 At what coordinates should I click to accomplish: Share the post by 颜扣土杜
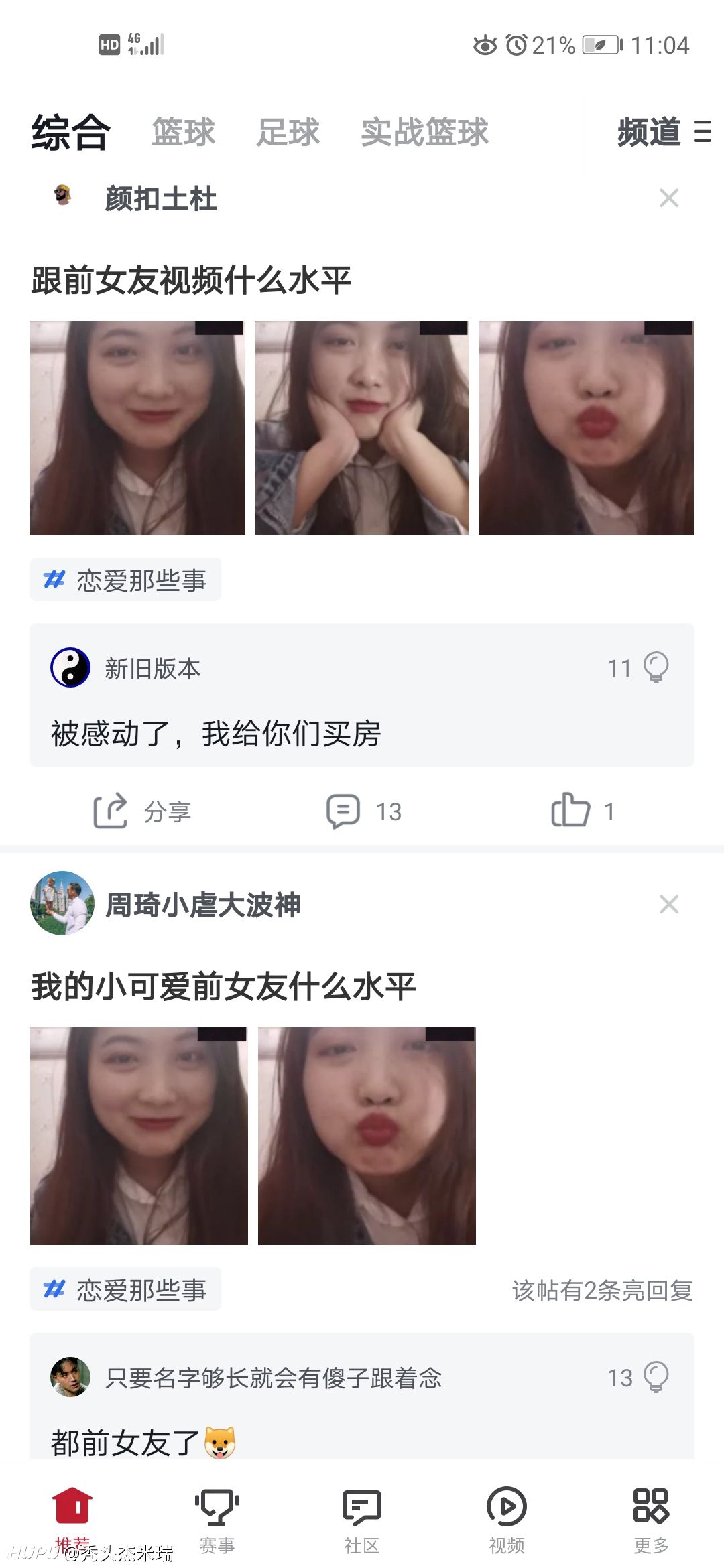tap(142, 811)
